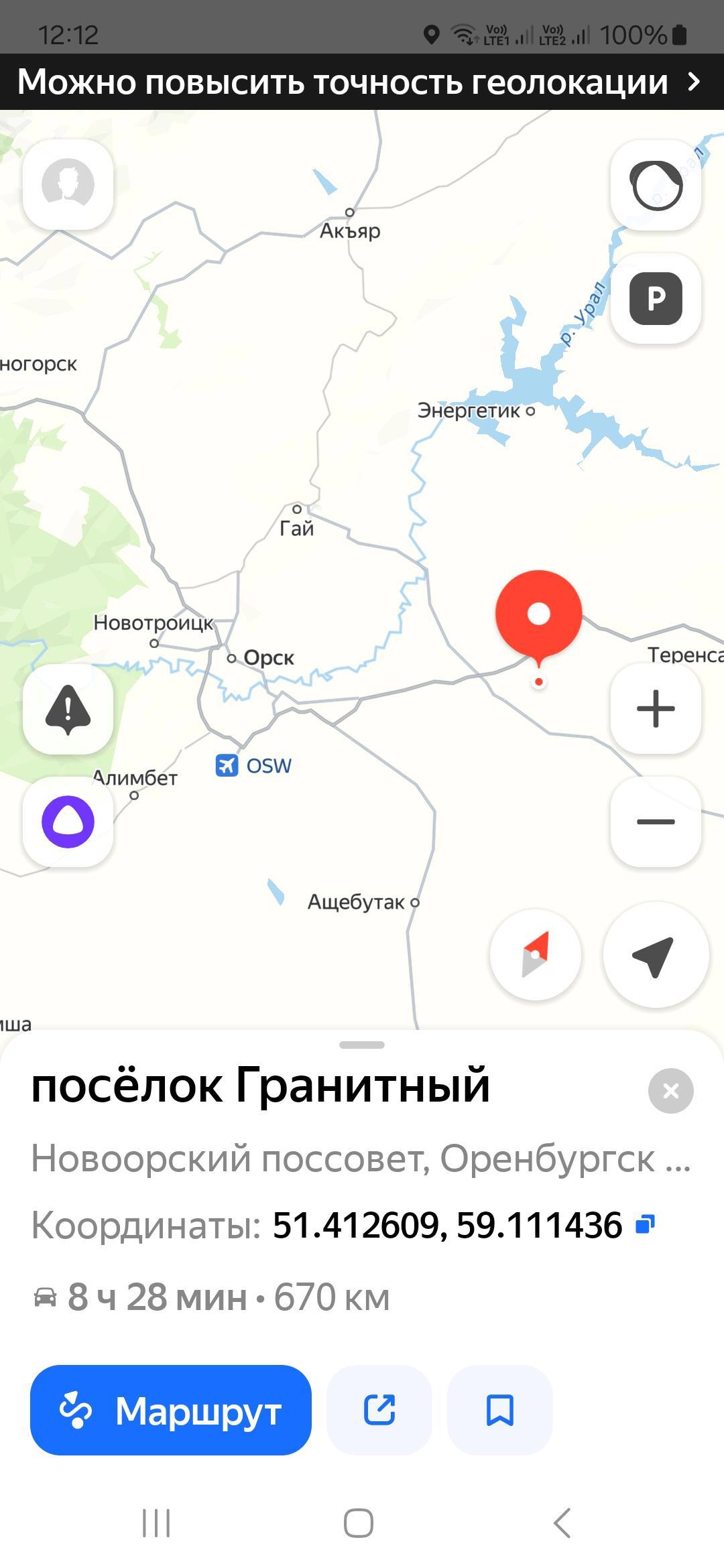724x1568 pixels.
Task: Go back using system navigation
Action: click(x=562, y=1522)
